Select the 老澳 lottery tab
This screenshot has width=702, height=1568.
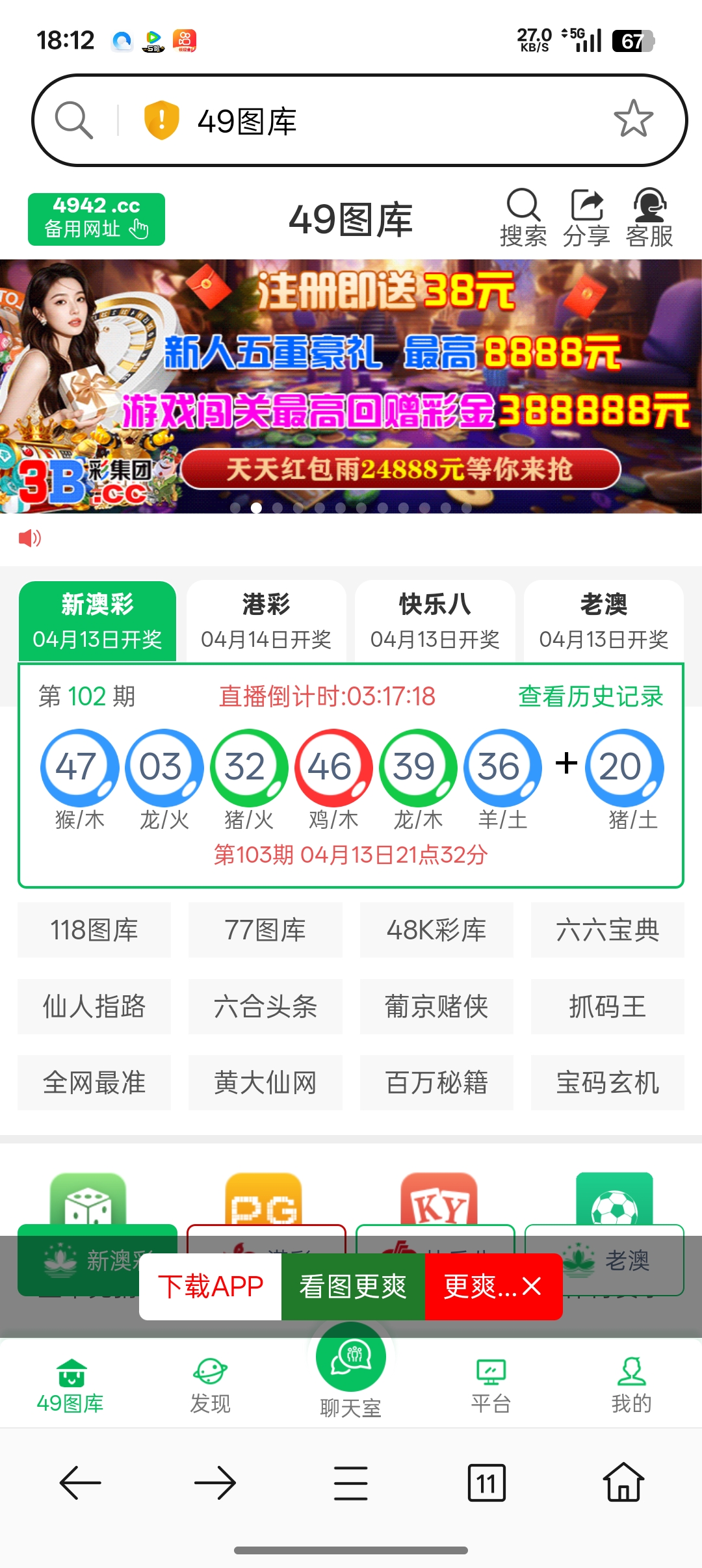(x=604, y=621)
